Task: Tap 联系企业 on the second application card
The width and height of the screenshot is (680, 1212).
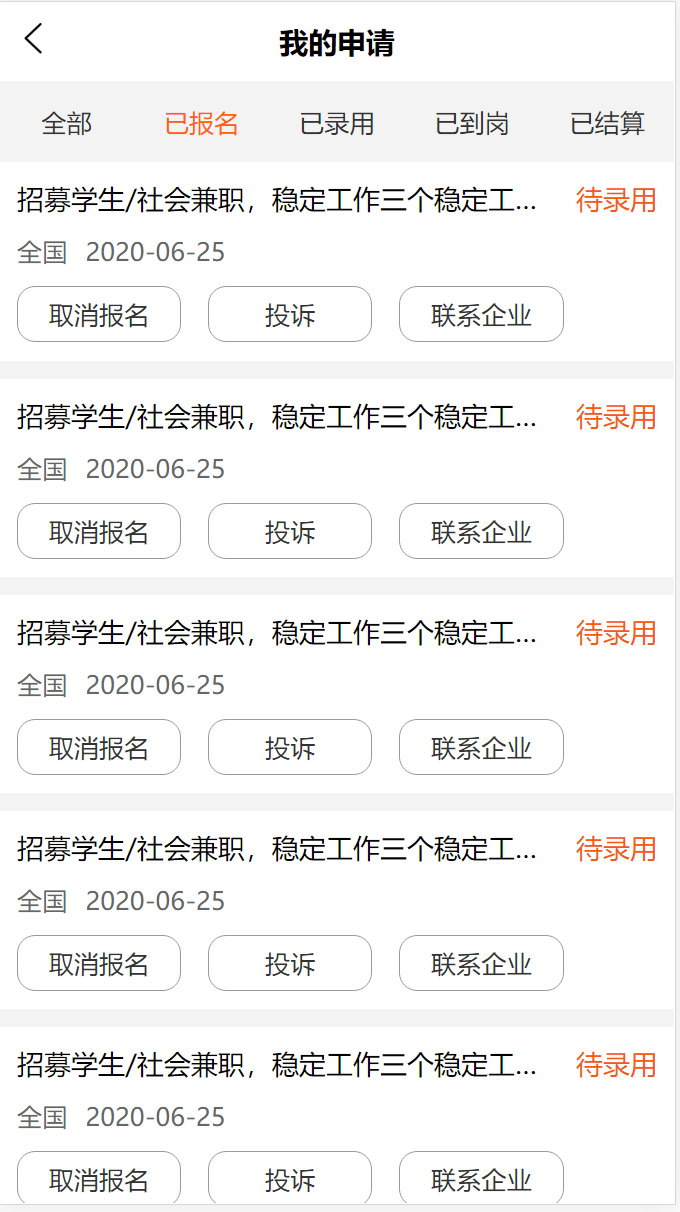Action: tap(481, 531)
